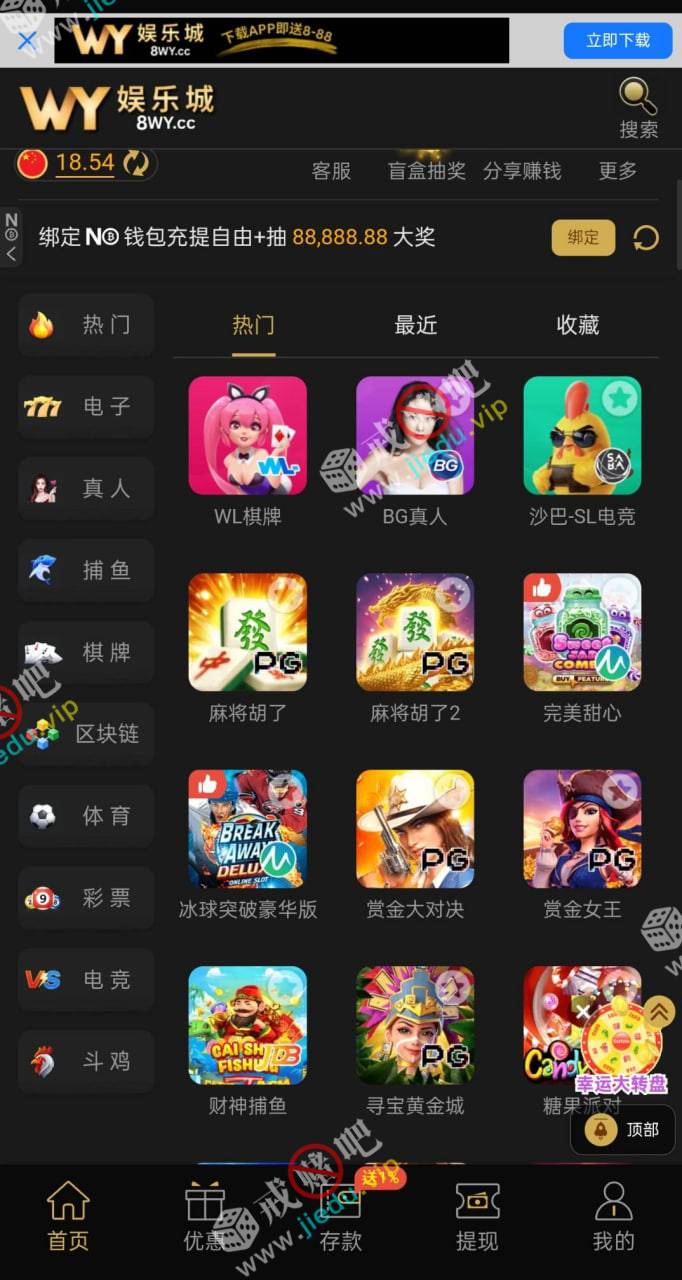Viewport: 682px width, 1280px height.
Task: Select the 体育 category
Action: pyautogui.click(x=87, y=816)
